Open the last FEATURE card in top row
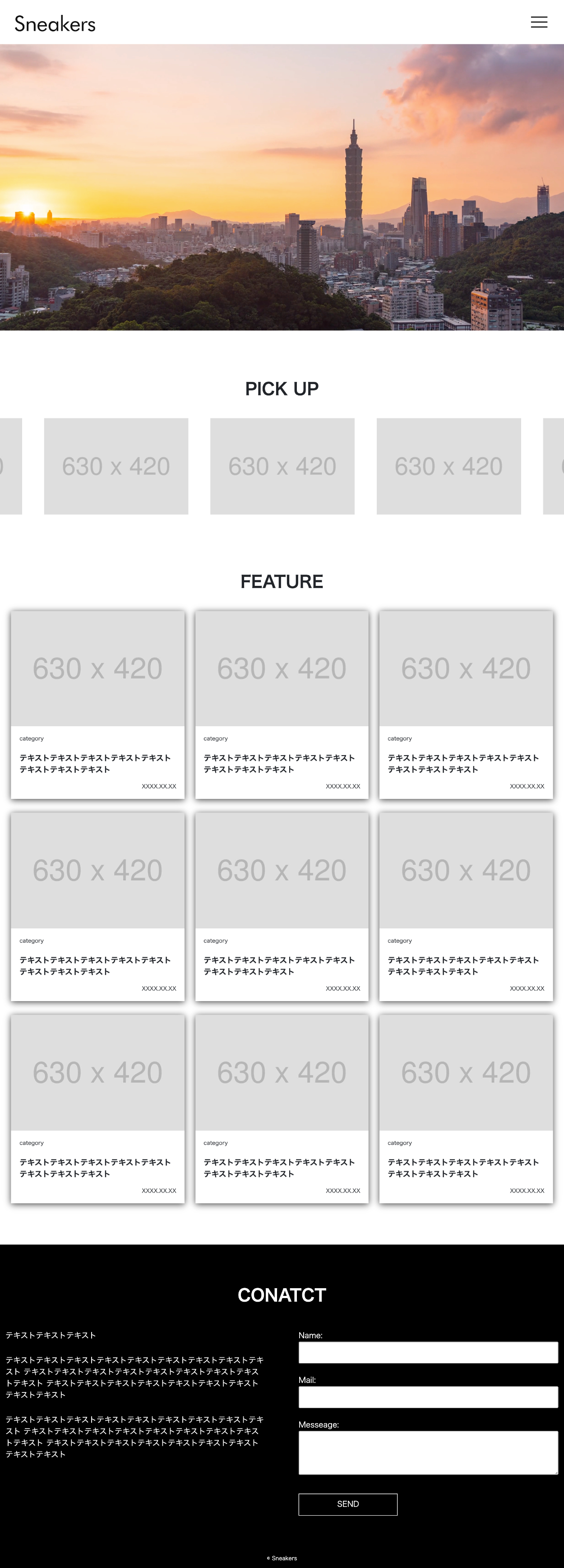 (x=466, y=704)
